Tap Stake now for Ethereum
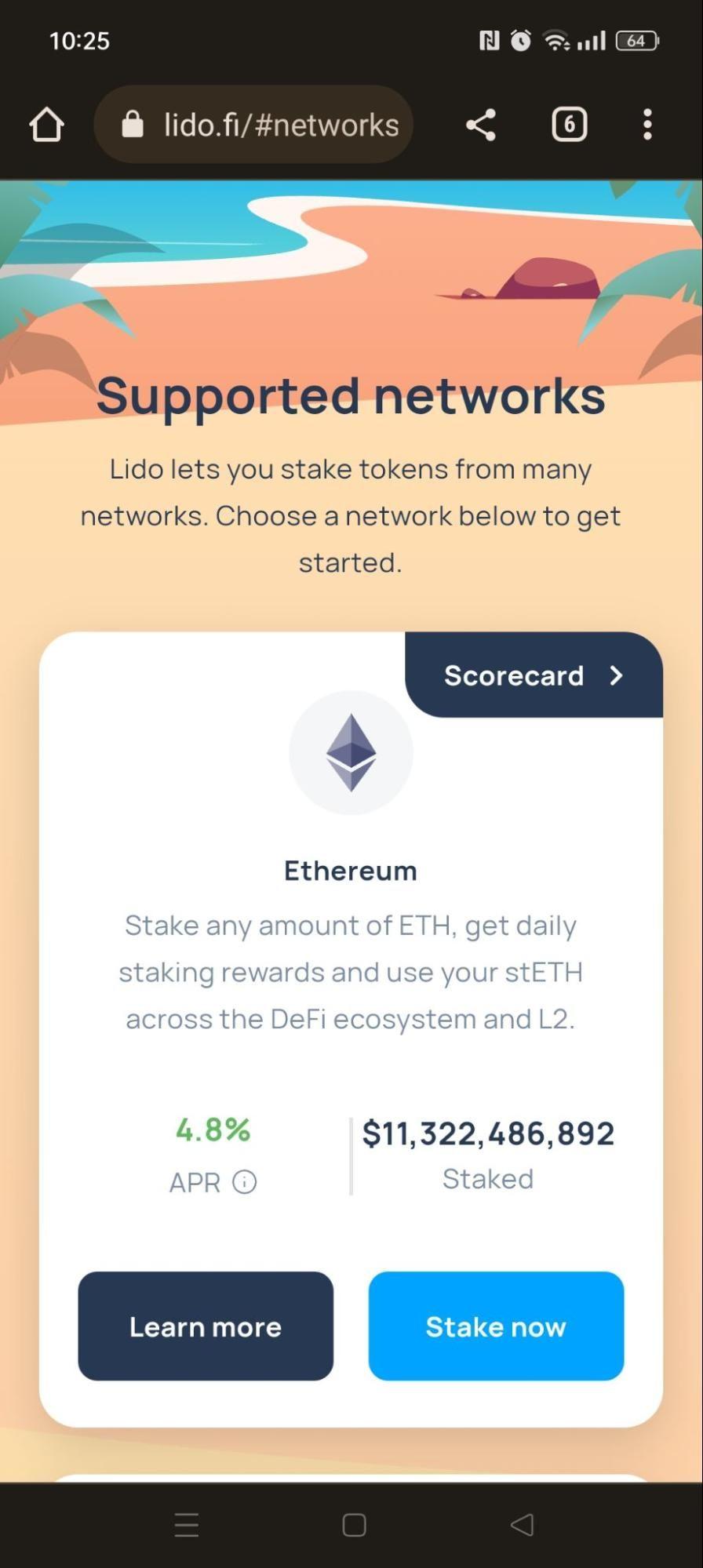This screenshot has width=703, height=1568. [x=496, y=1326]
